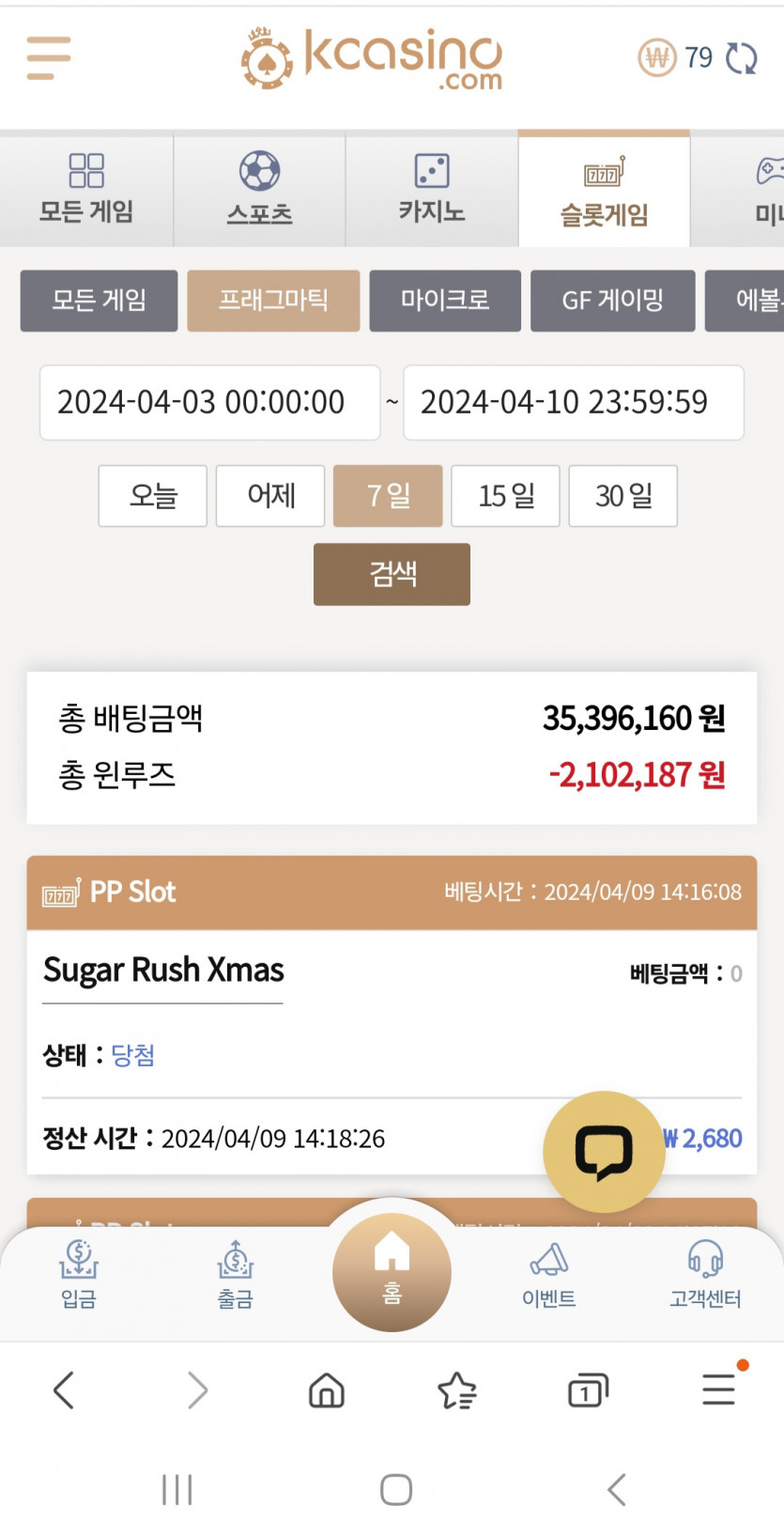The width and height of the screenshot is (784, 1537).
Task: Select the 30일 date range
Action: click(623, 495)
